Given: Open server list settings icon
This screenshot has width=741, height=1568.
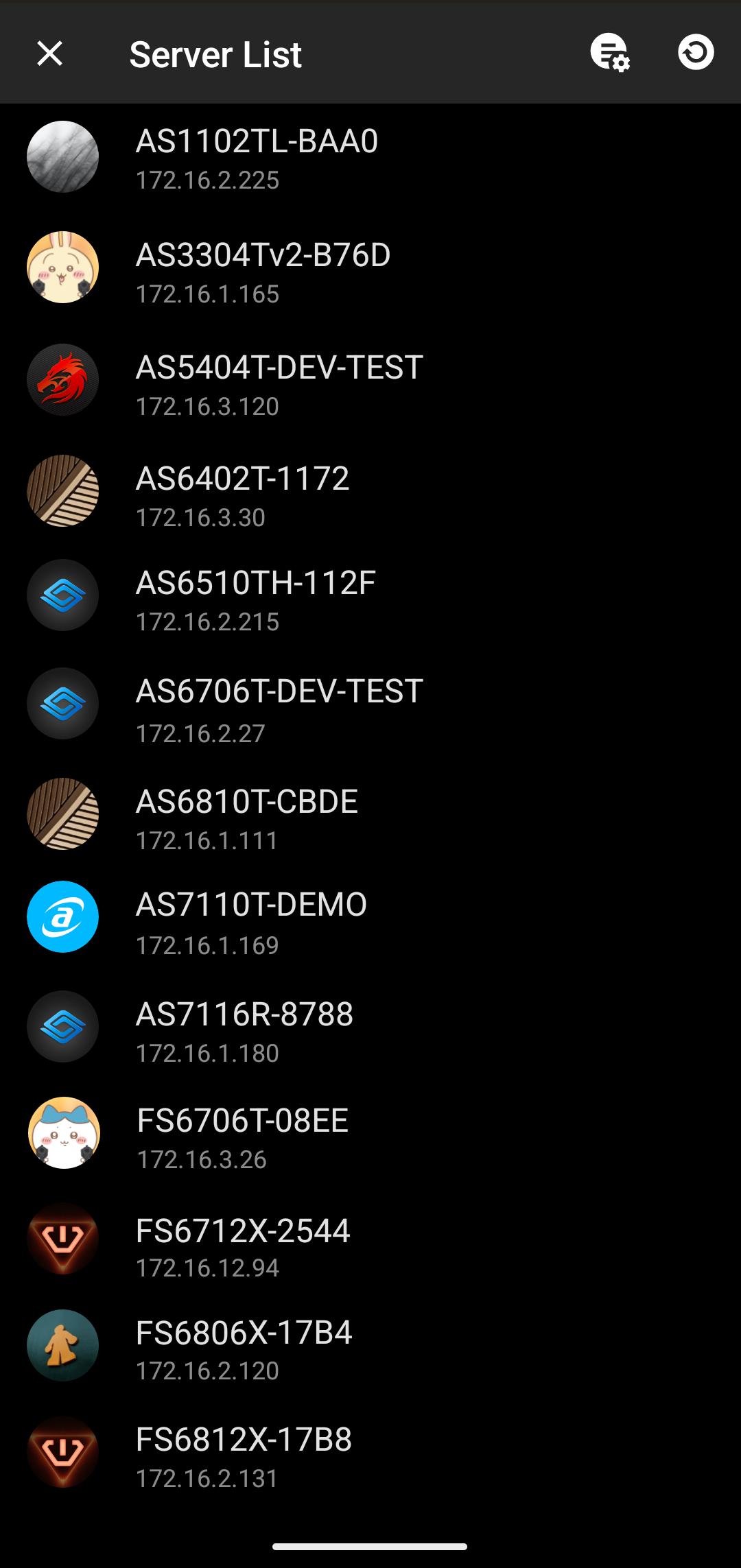Looking at the screenshot, I should pos(610,53).
